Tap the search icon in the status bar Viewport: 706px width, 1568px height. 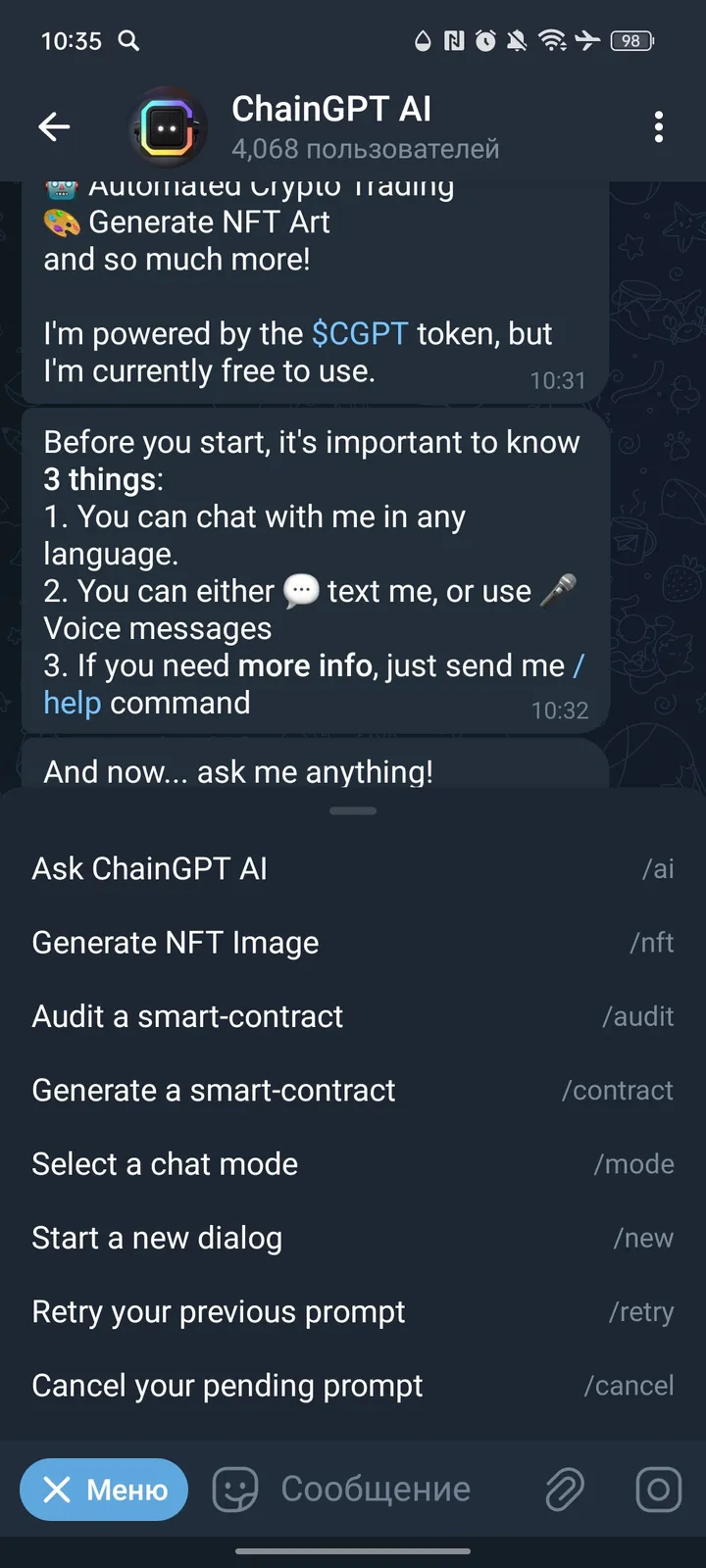pos(127,41)
